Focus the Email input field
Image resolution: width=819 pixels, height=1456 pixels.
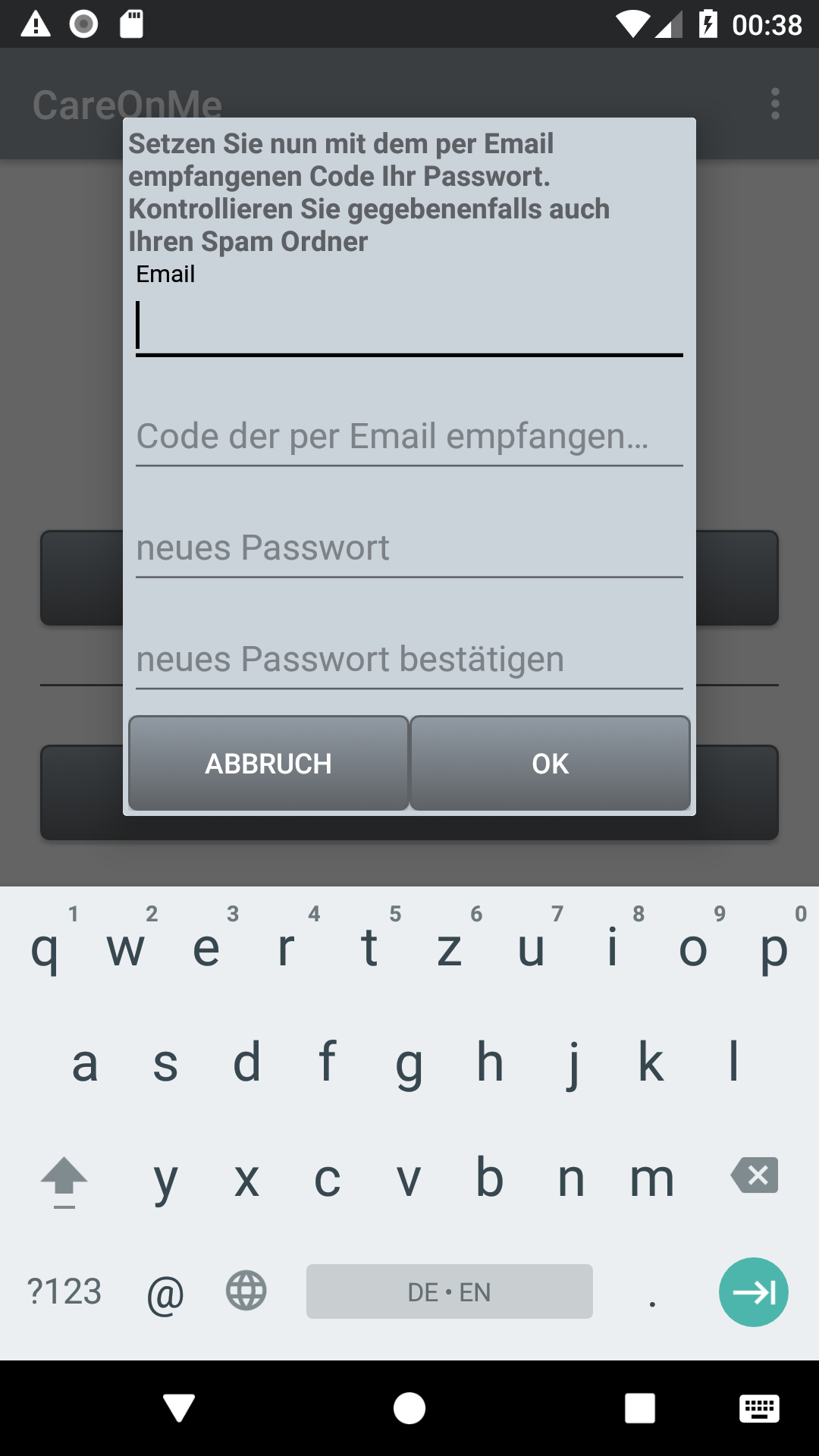(409, 326)
